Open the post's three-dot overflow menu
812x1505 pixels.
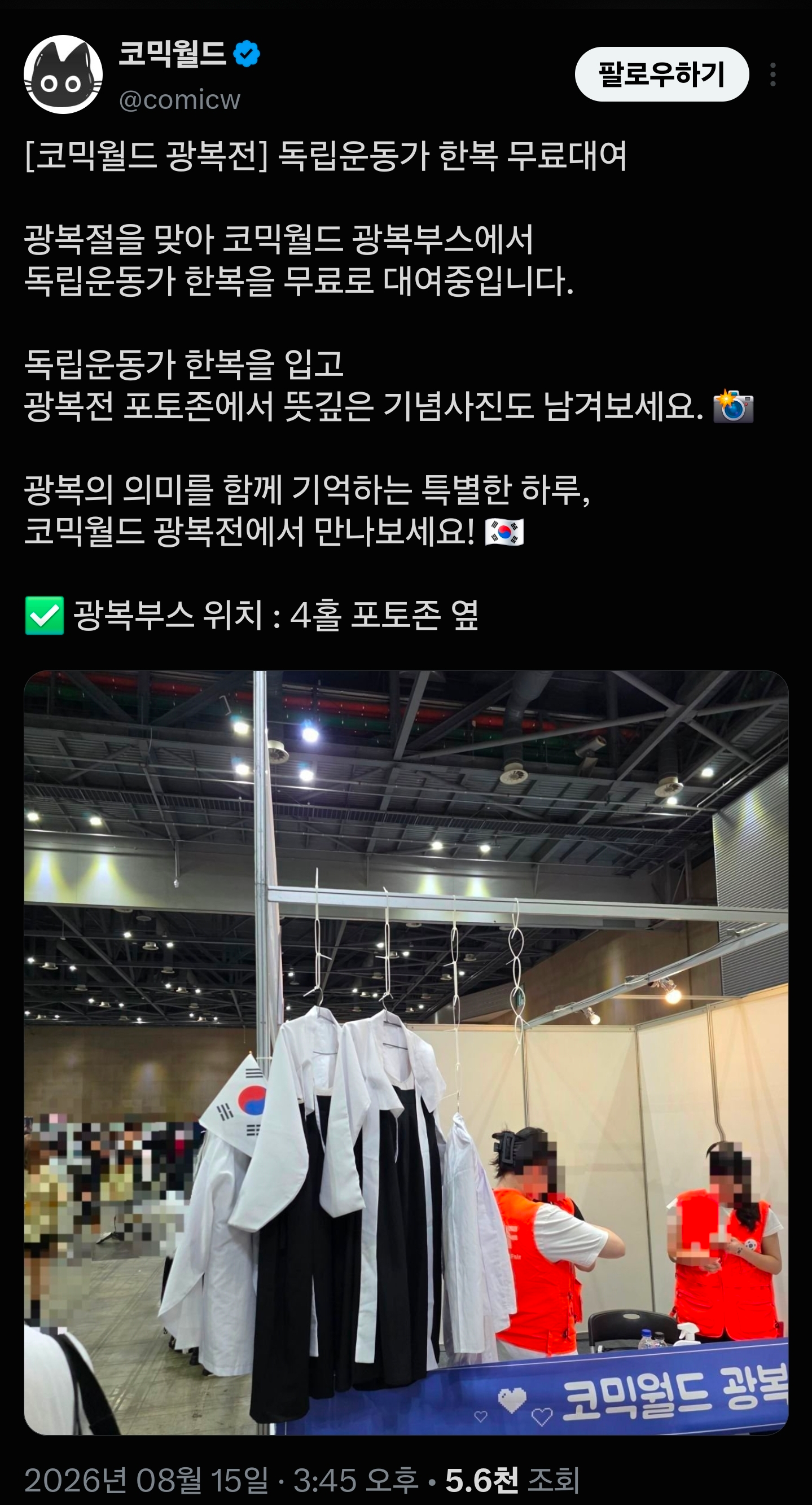(773, 75)
